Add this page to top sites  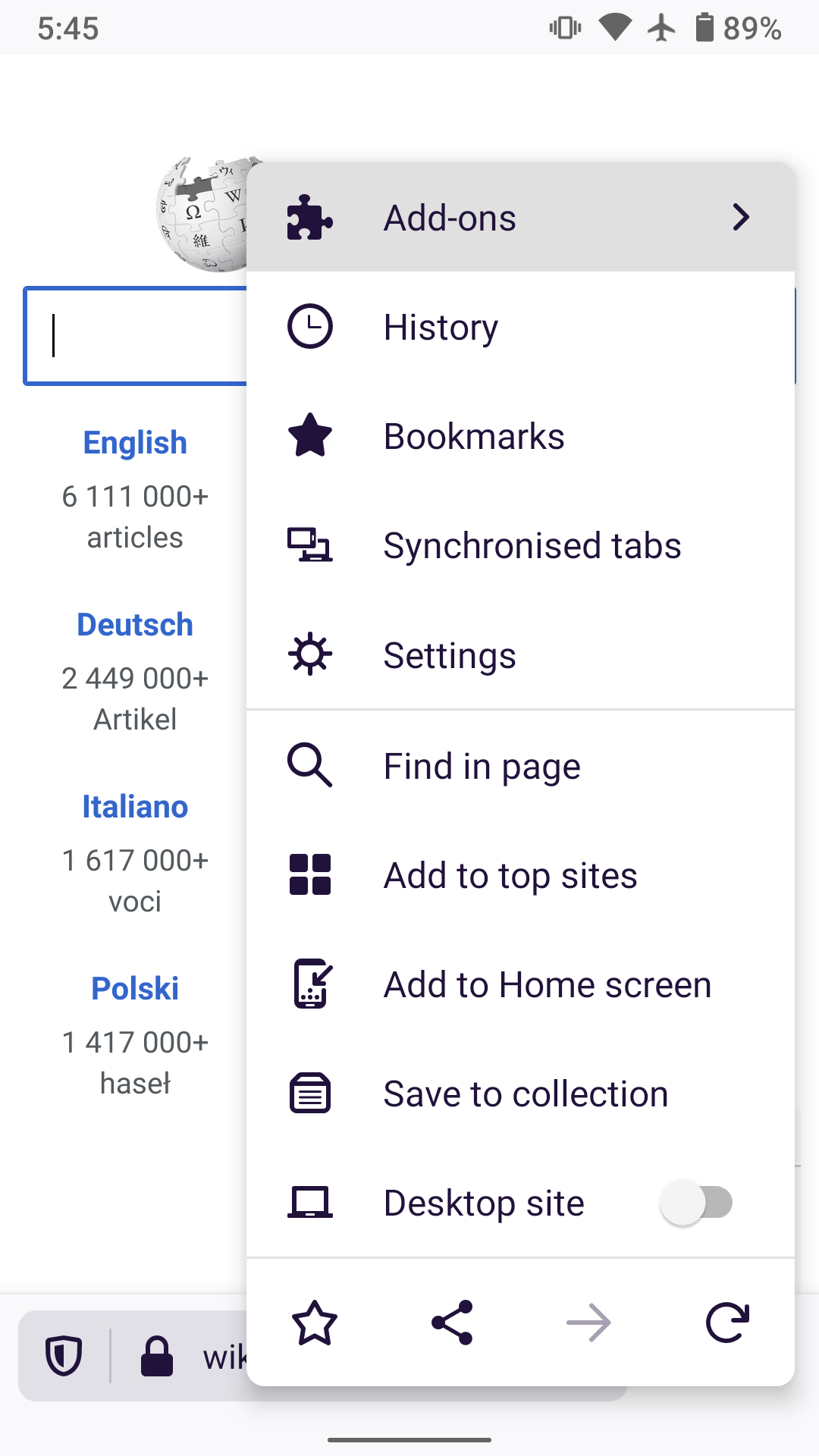[520, 875]
